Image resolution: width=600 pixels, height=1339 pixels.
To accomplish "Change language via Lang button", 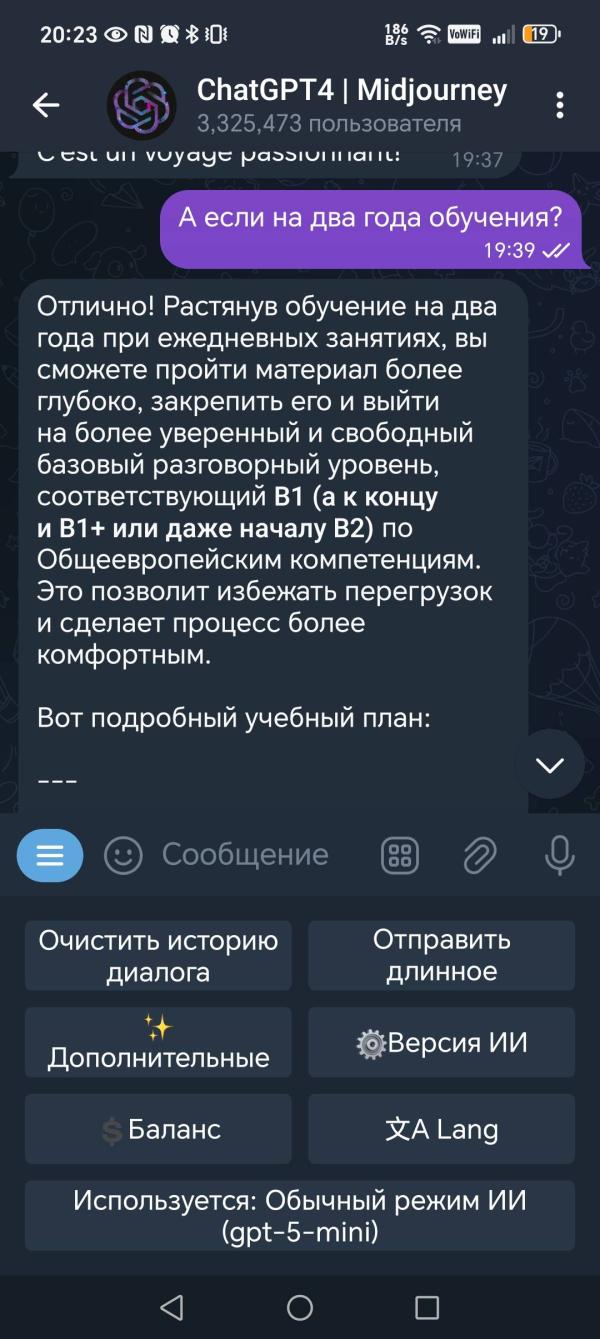I will coord(441,1129).
